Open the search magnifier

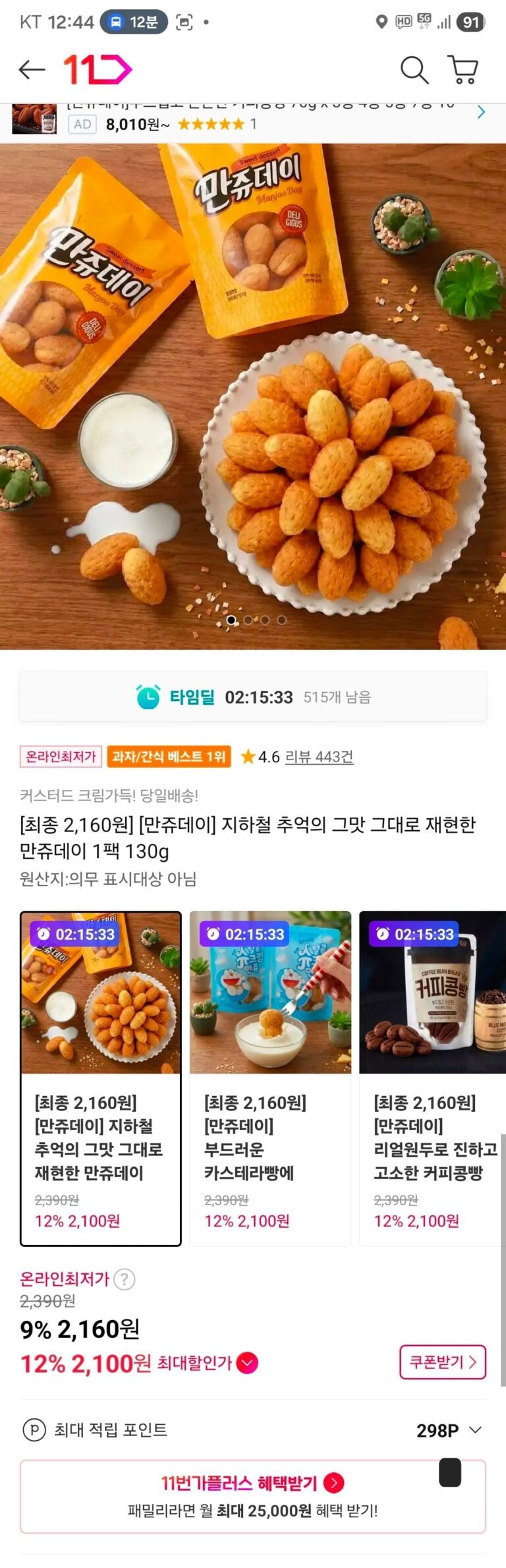tap(414, 69)
